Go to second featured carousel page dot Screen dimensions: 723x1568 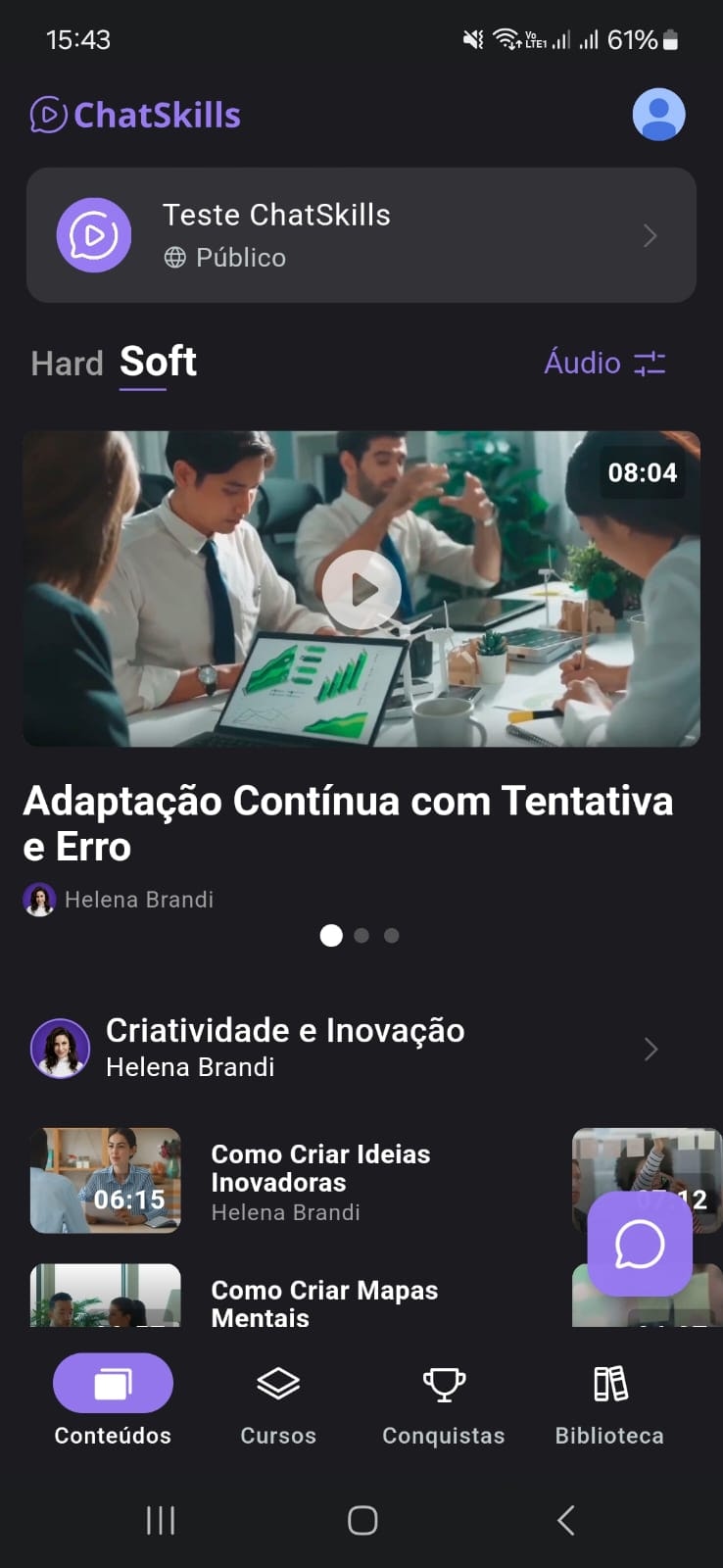[x=361, y=936]
